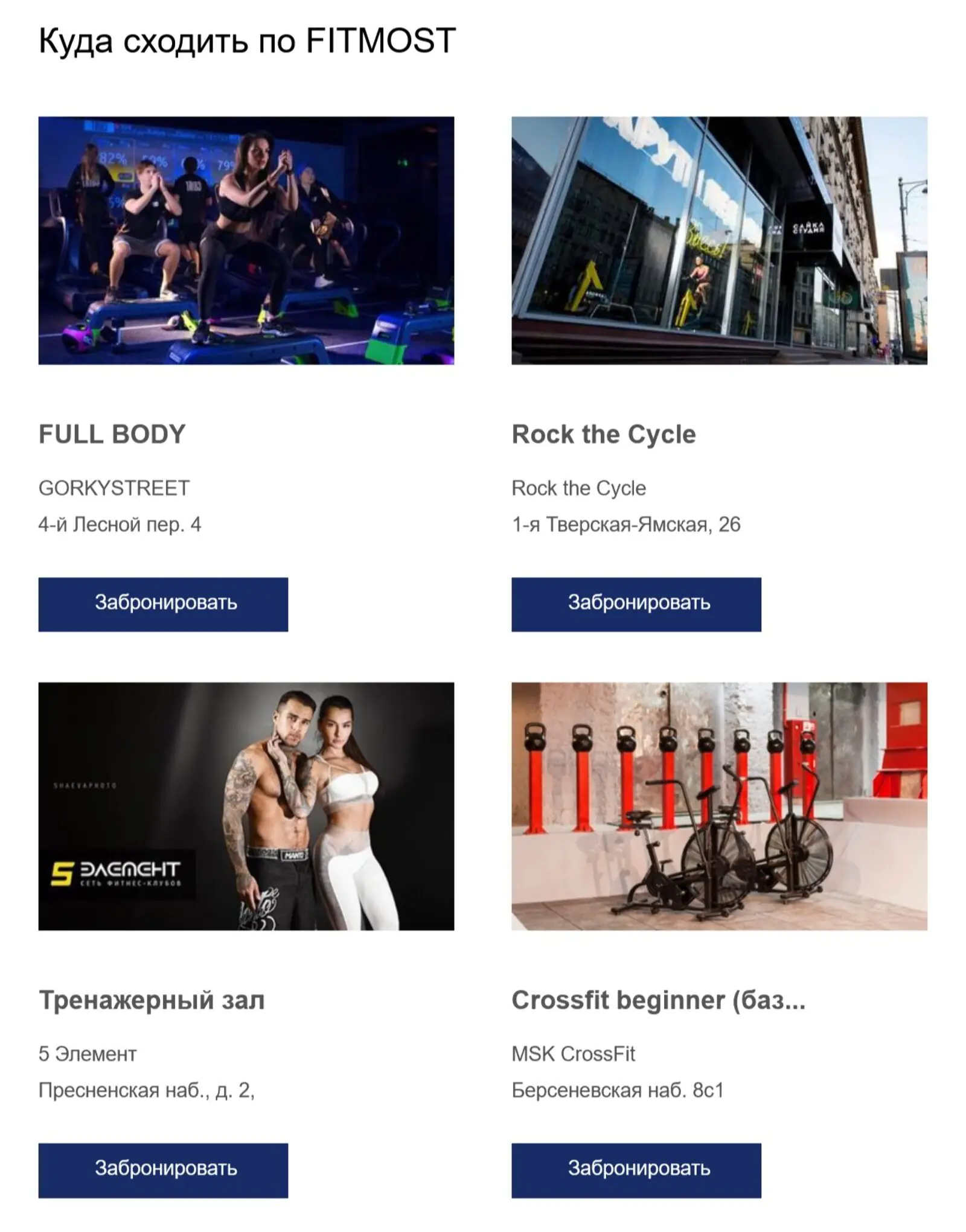The image size is (966, 1232).
Task: Open the Rock the Cycle studio photo
Action: click(x=719, y=240)
